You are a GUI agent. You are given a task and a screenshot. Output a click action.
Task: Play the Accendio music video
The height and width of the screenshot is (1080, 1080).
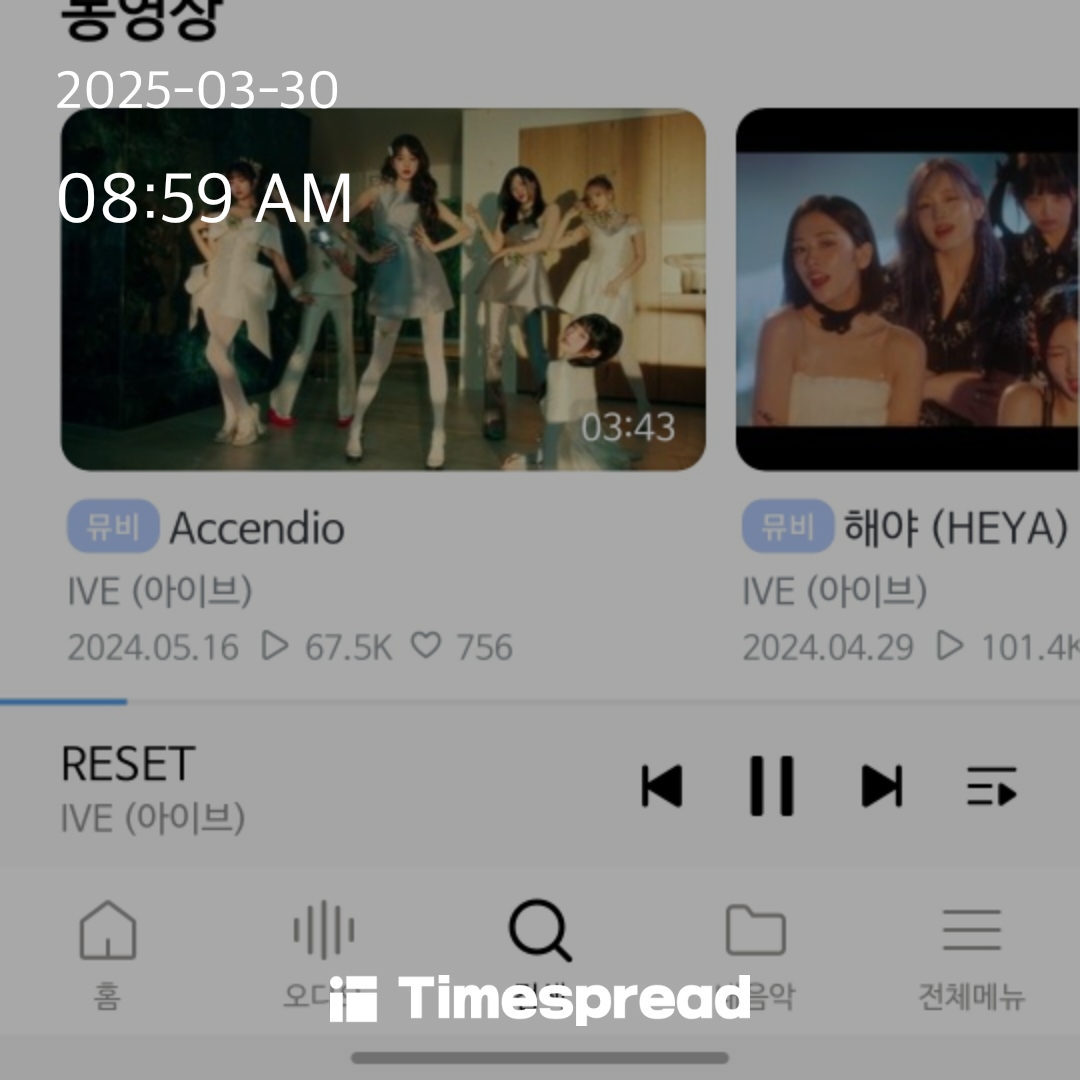click(383, 290)
